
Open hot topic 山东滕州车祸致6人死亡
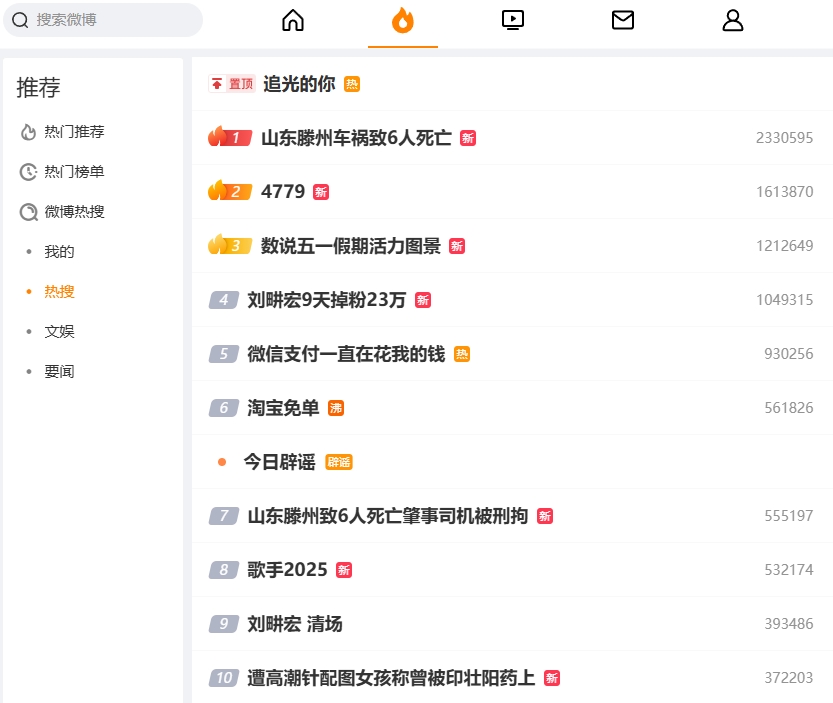click(x=356, y=138)
